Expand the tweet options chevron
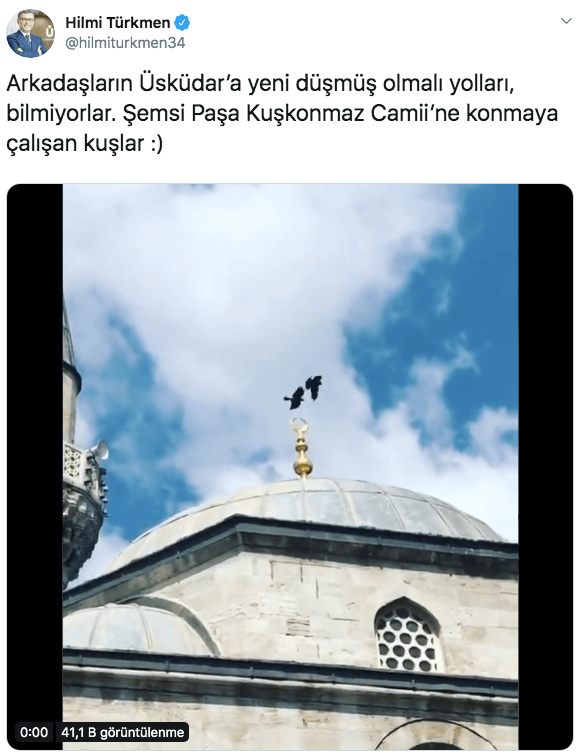 pos(566,21)
